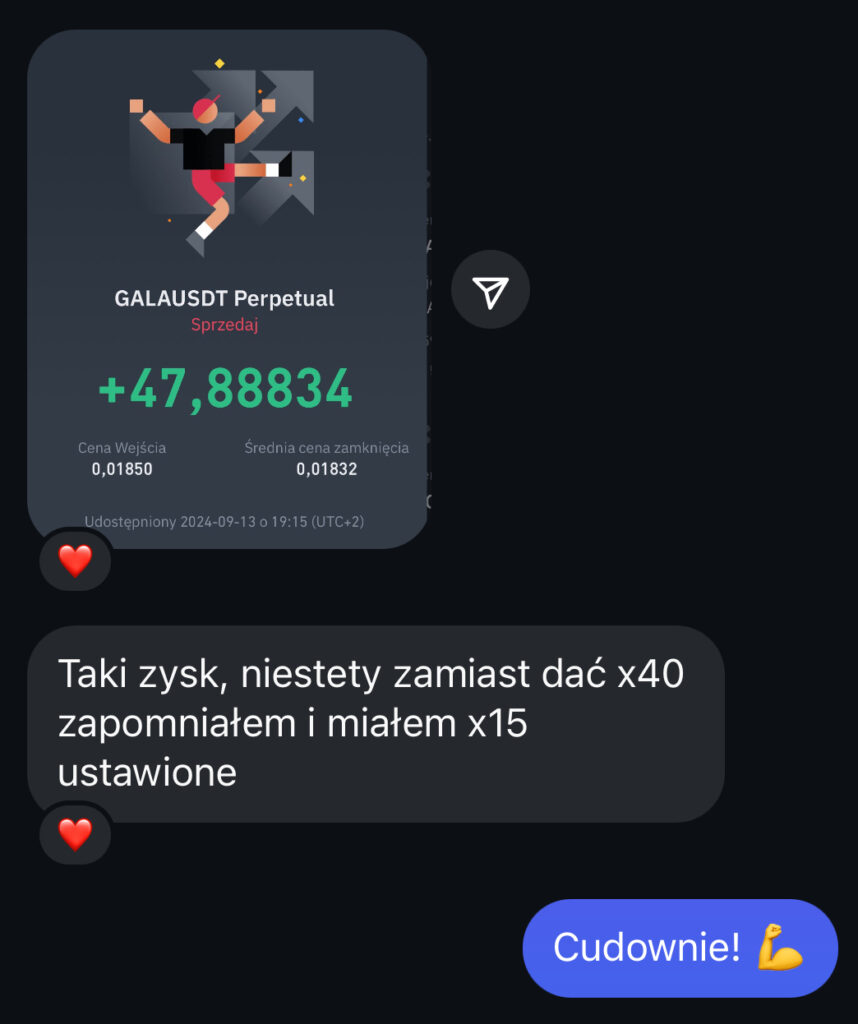View the heart reaction under the GALAUSDT image
This screenshot has width=858, height=1024.
(75, 560)
